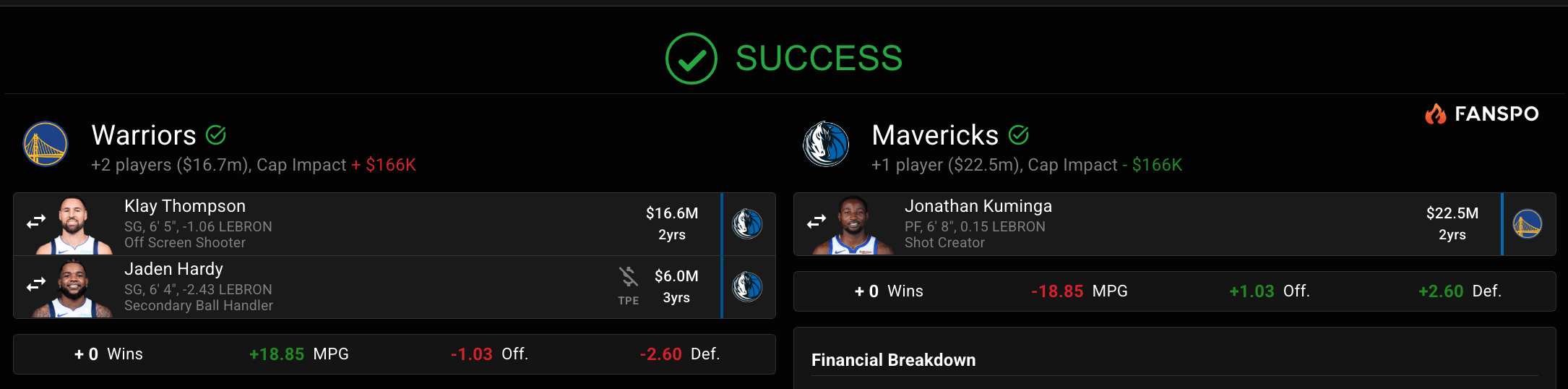Tap the swap arrows beside Jaden Hardy

36,285
